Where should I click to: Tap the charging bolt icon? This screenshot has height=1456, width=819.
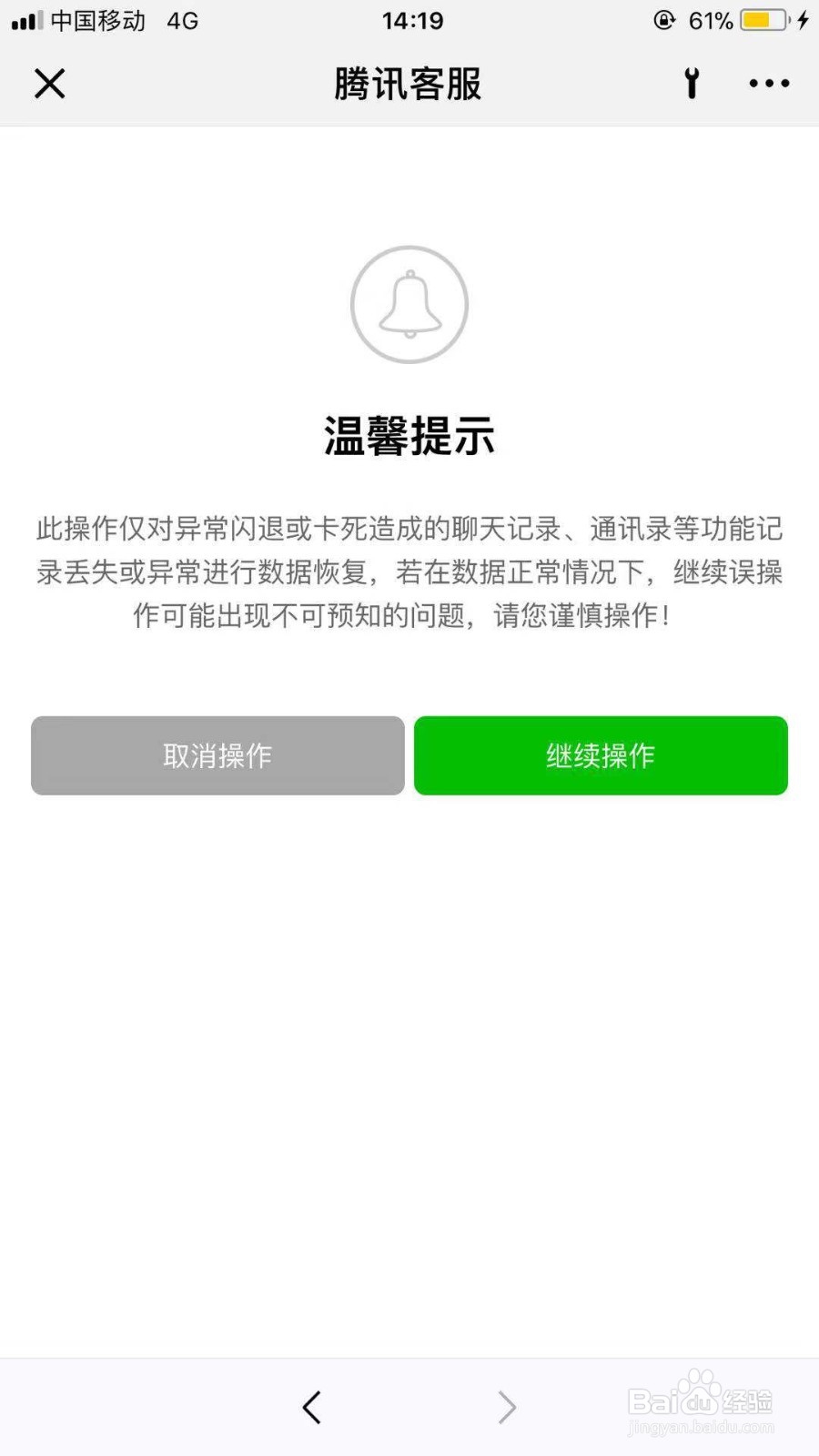pyautogui.click(x=801, y=20)
